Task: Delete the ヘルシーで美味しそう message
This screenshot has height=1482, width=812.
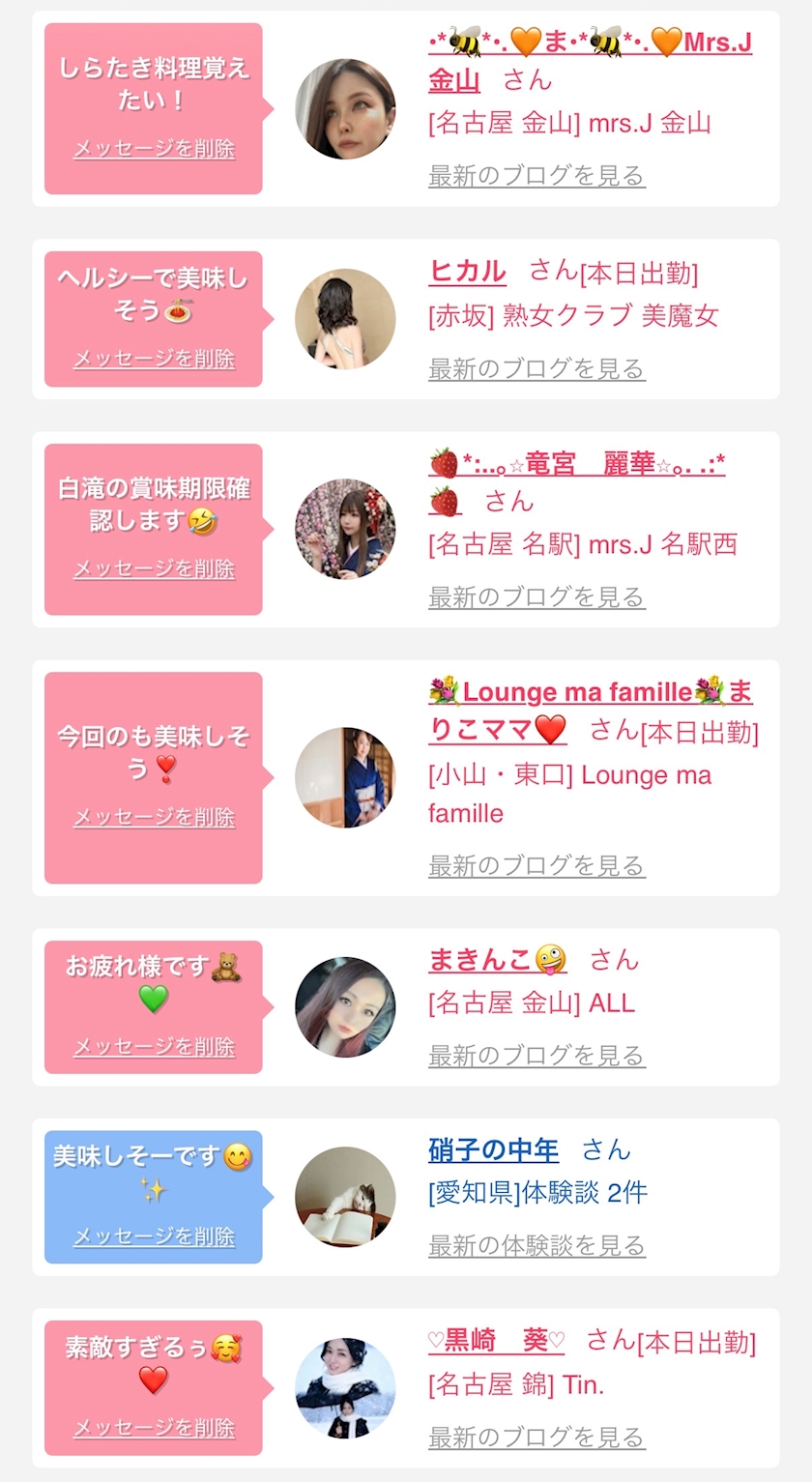Action: (154, 359)
